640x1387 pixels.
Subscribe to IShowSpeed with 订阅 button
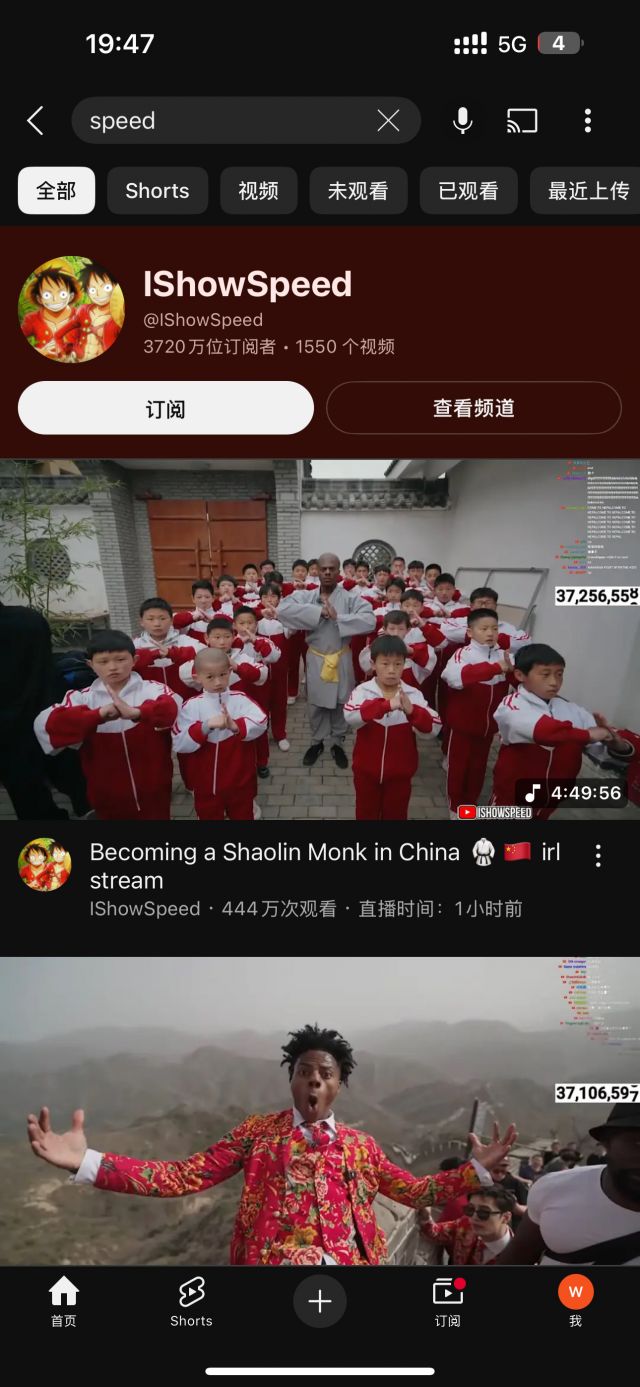pyautogui.click(x=166, y=408)
